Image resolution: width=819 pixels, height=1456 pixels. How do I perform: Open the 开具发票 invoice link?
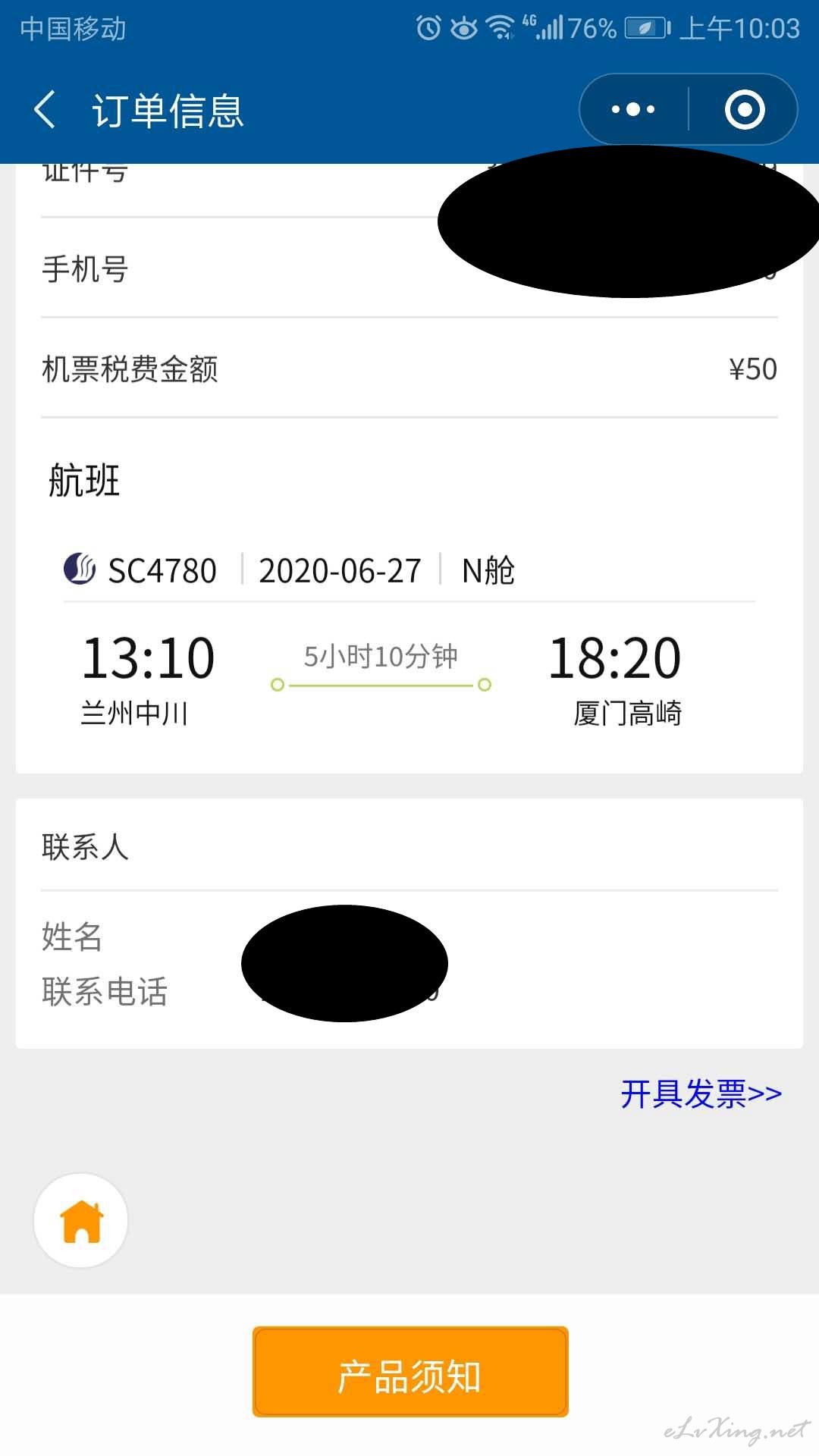tap(701, 1094)
